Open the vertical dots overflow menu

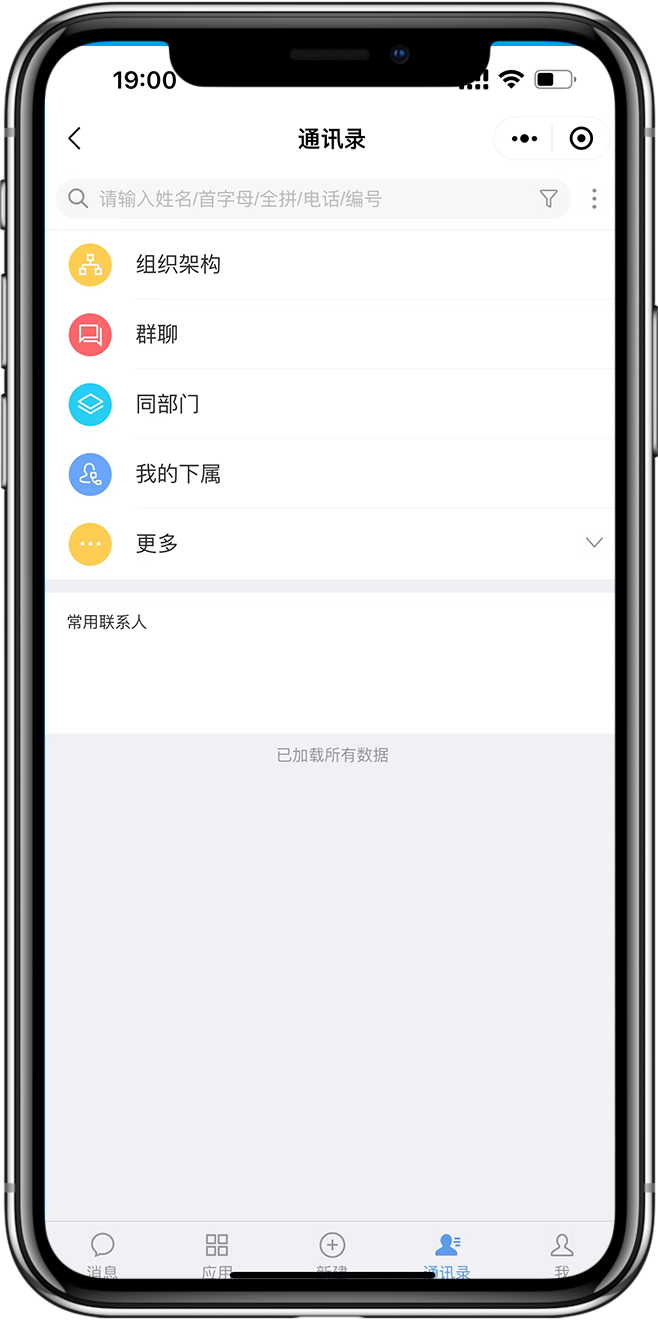(x=594, y=199)
